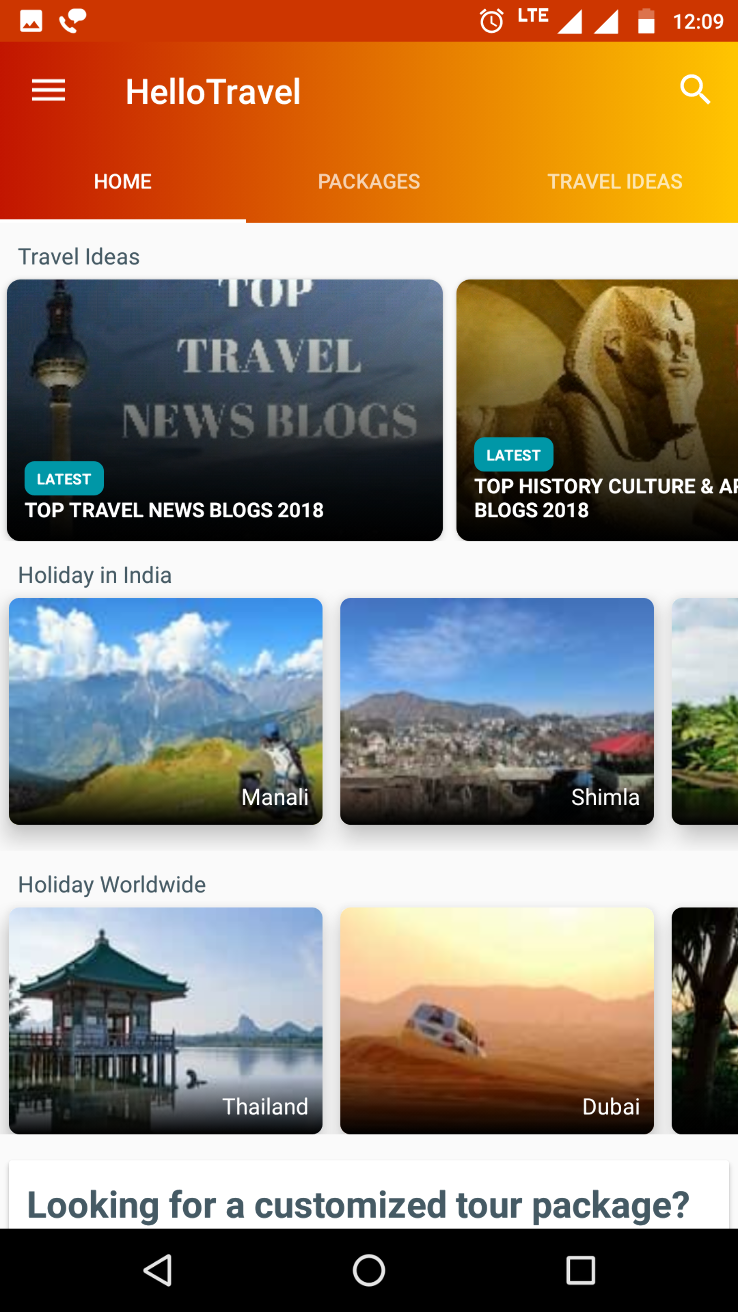Screen dimensions: 738x1312
Task: Switch to the Packages tab
Action: [x=369, y=181]
